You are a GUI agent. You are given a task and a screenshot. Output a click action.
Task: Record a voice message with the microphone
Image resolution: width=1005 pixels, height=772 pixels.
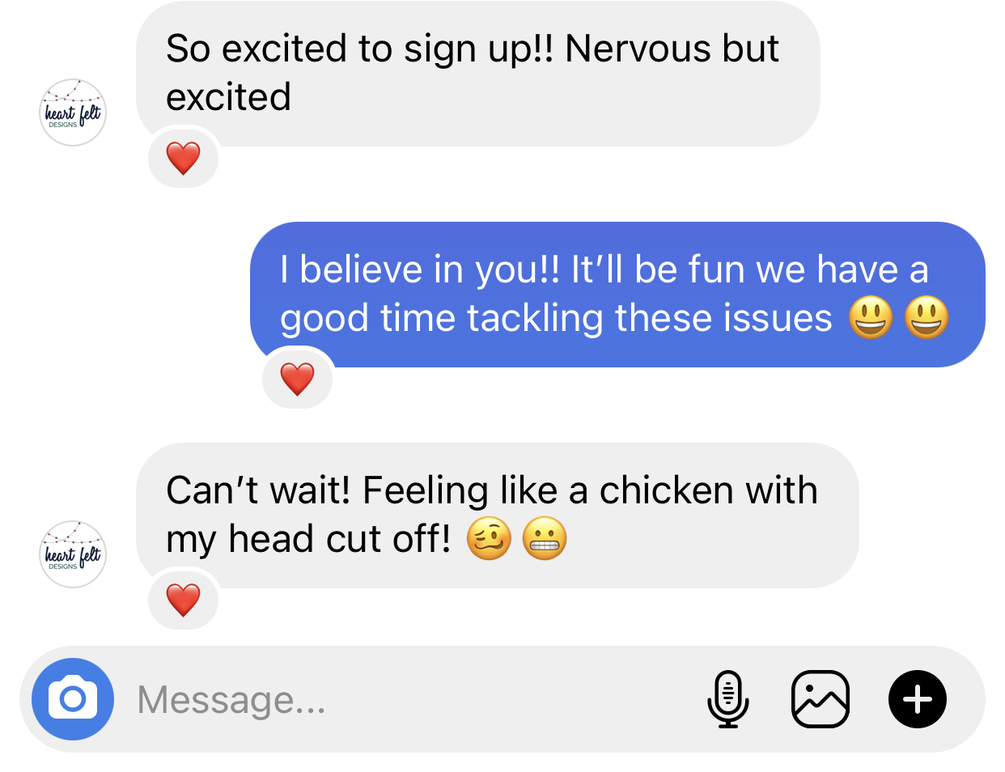(x=727, y=699)
